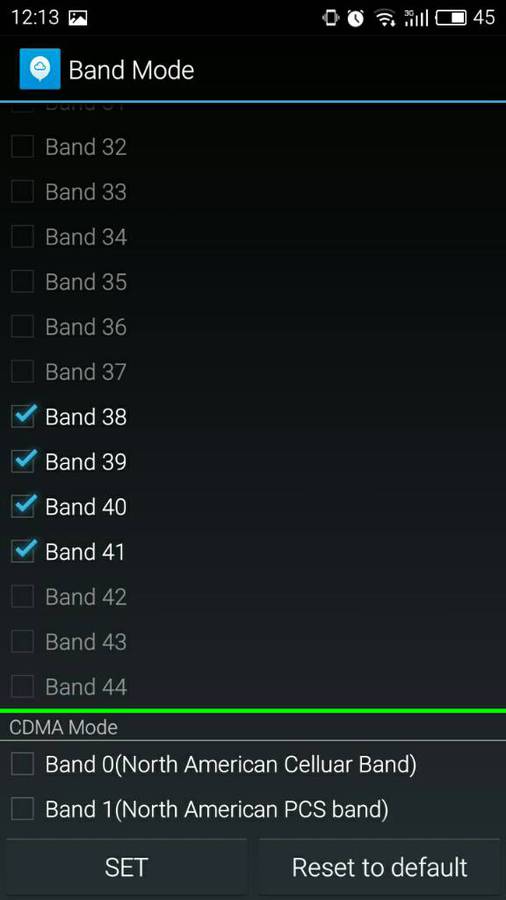Select the Band 37 checkbox

[x=23, y=371]
